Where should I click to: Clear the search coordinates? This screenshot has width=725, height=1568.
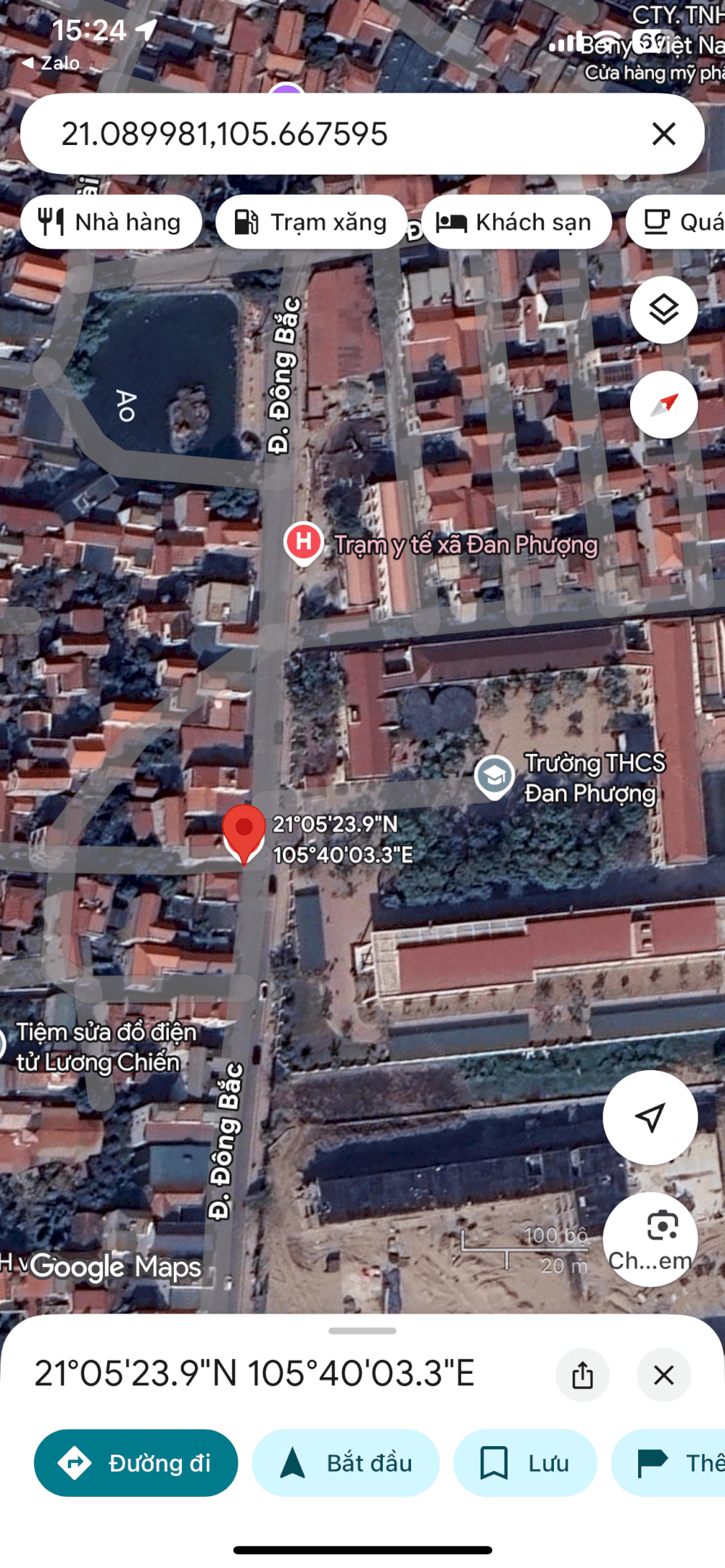663,134
